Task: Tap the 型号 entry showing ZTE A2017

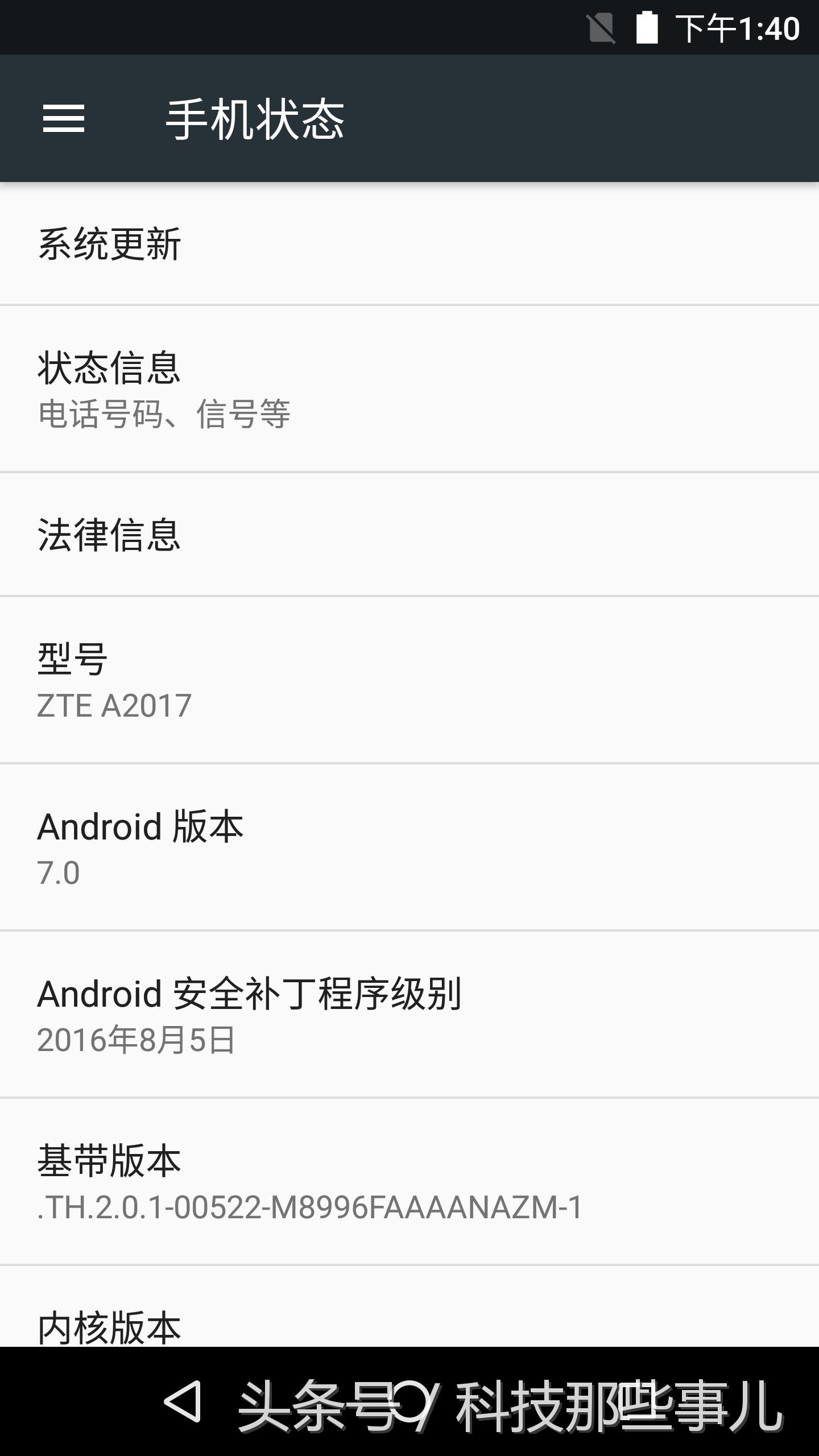Action: coord(409,682)
